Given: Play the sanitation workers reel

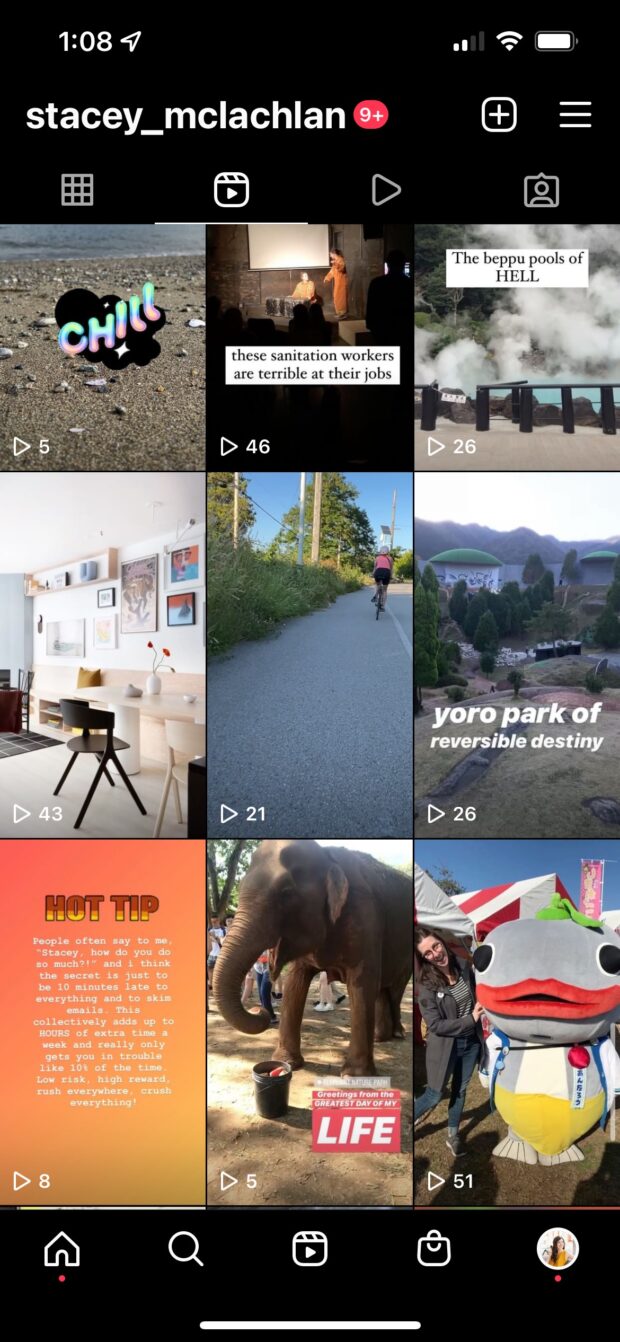Looking at the screenshot, I should [310, 346].
